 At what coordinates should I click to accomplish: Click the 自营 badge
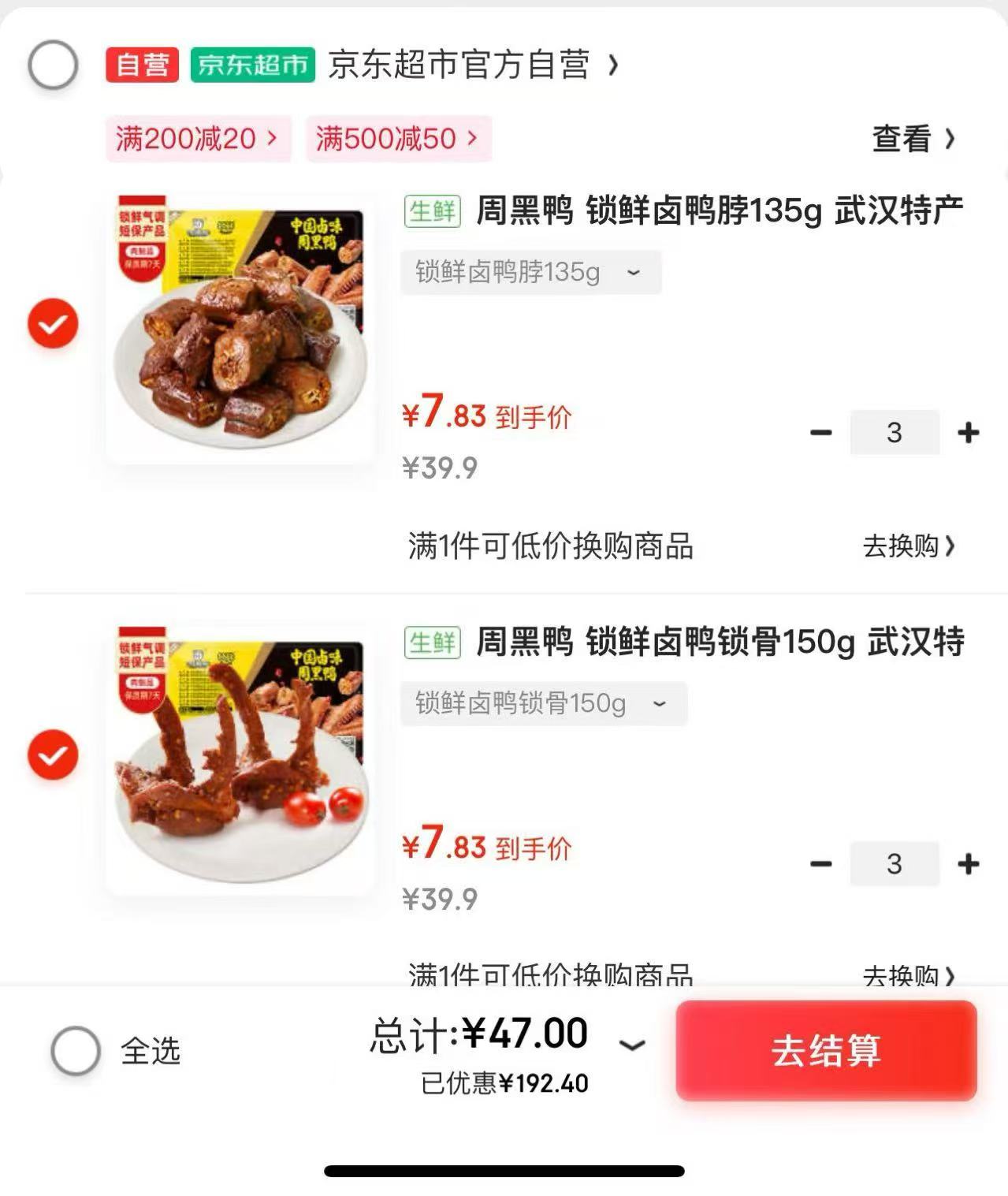140,66
